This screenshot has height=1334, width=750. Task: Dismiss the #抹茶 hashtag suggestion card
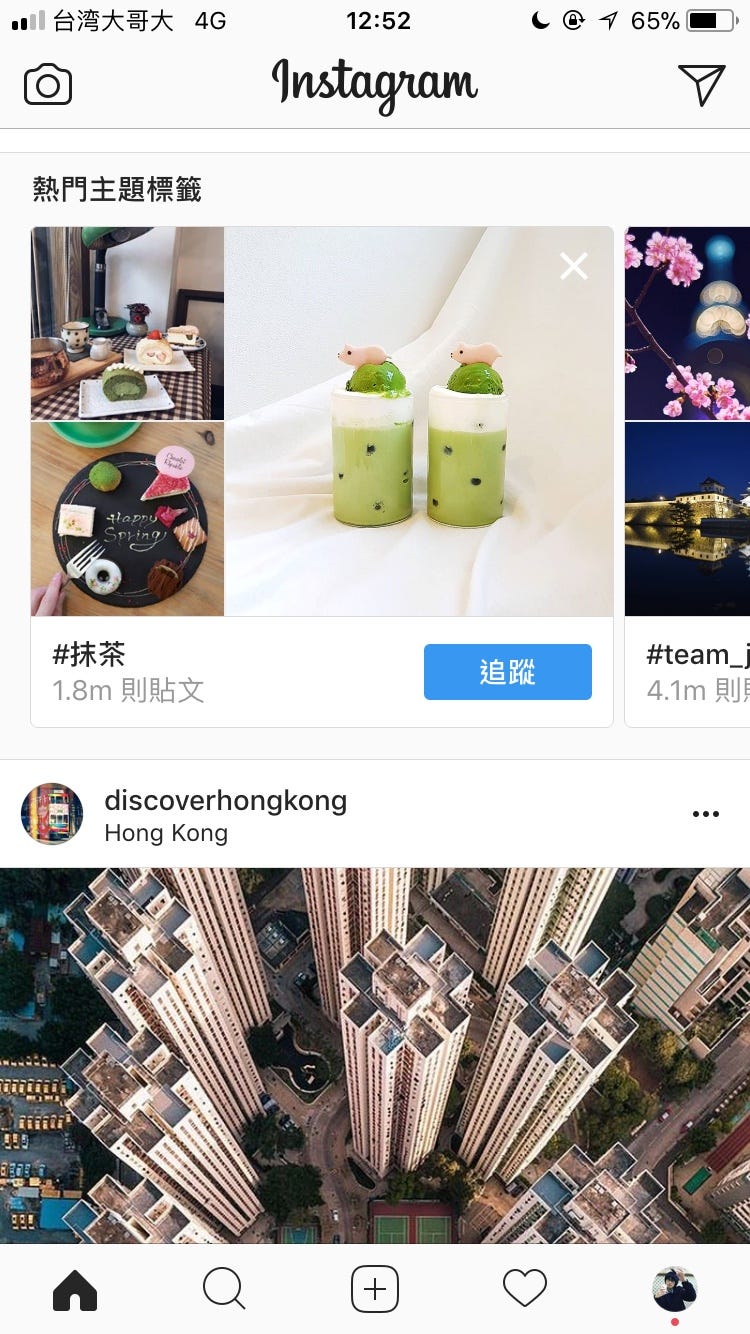[574, 266]
